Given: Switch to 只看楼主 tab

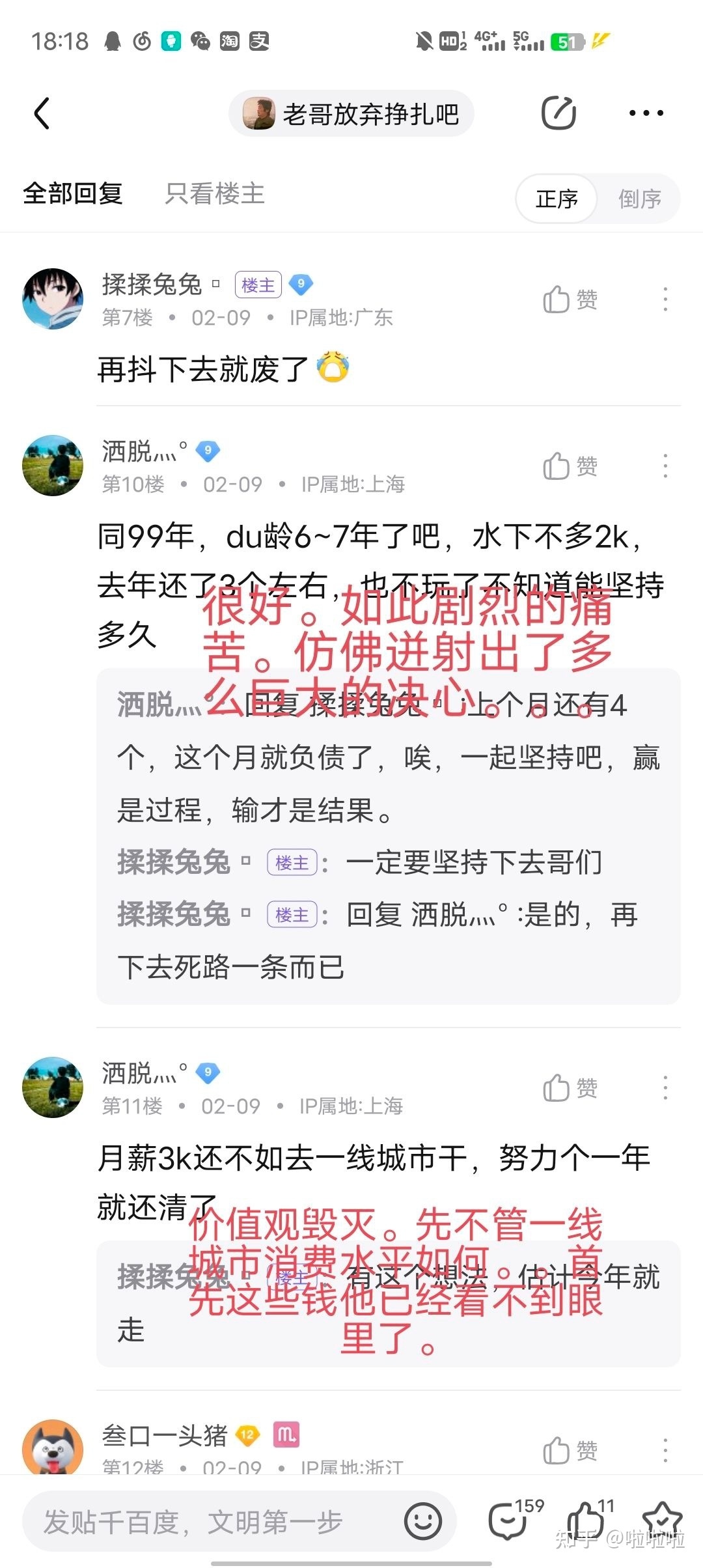Looking at the screenshot, I should pyautogui.click(x=215, y=193).
